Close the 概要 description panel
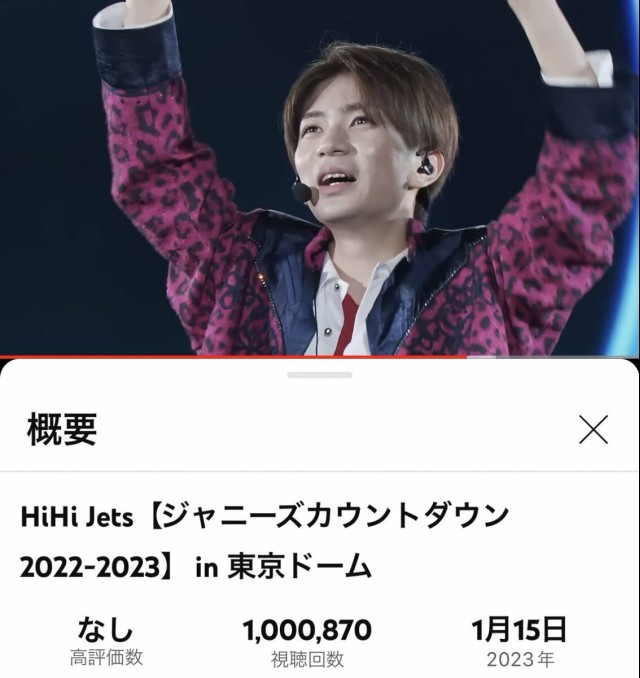The height and width of the screenshot is (678, 640). tap(593, 430)
